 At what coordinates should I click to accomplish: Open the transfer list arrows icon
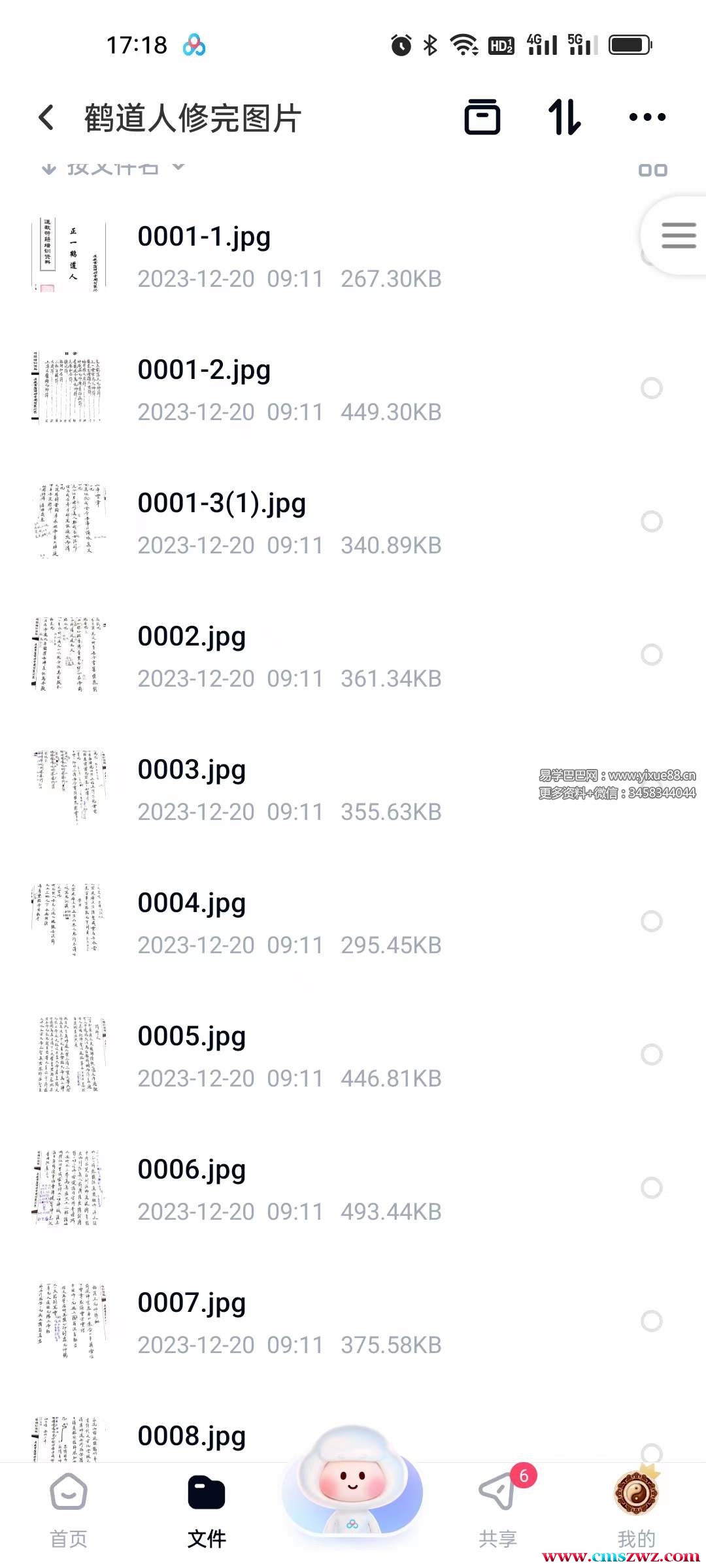point(564,118)
